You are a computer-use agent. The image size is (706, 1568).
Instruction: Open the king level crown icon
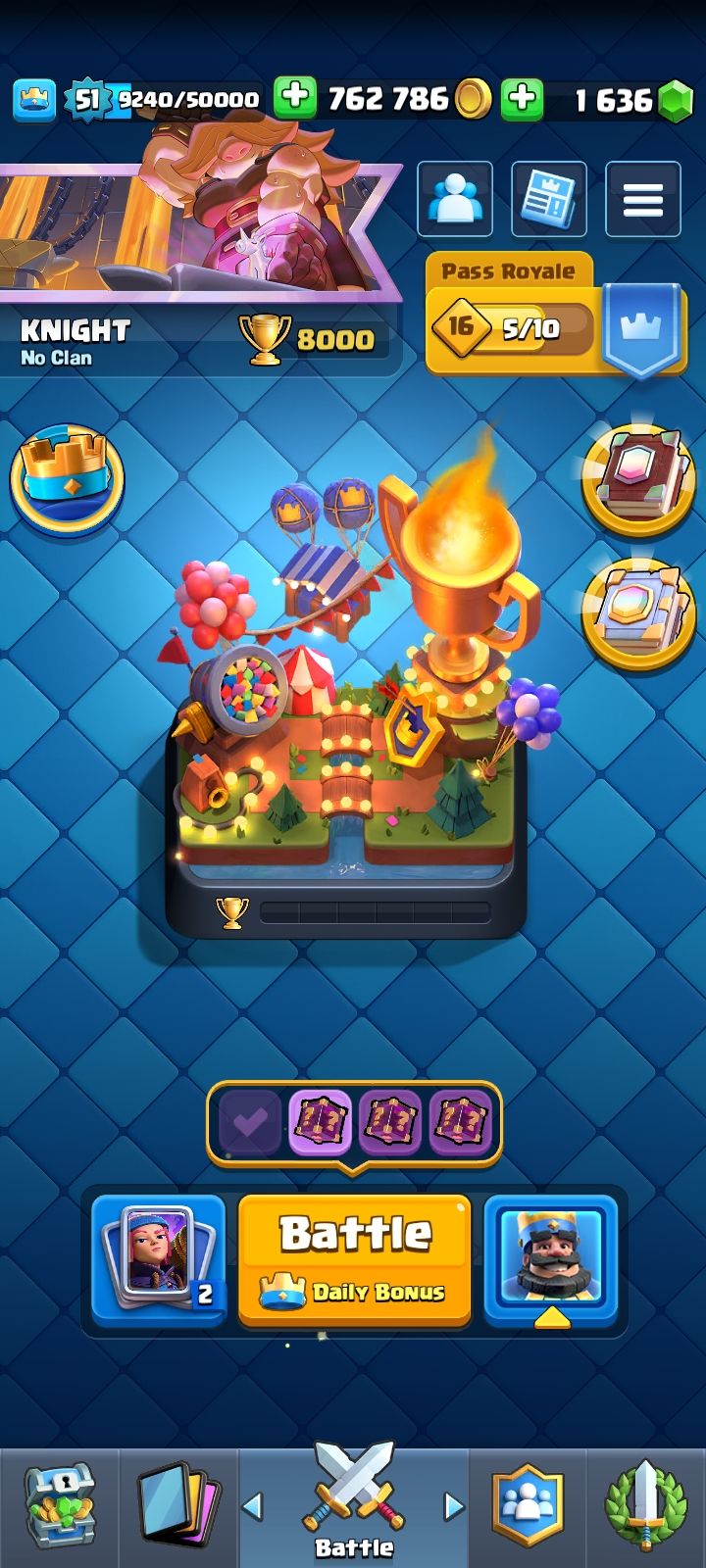[35, 99]
